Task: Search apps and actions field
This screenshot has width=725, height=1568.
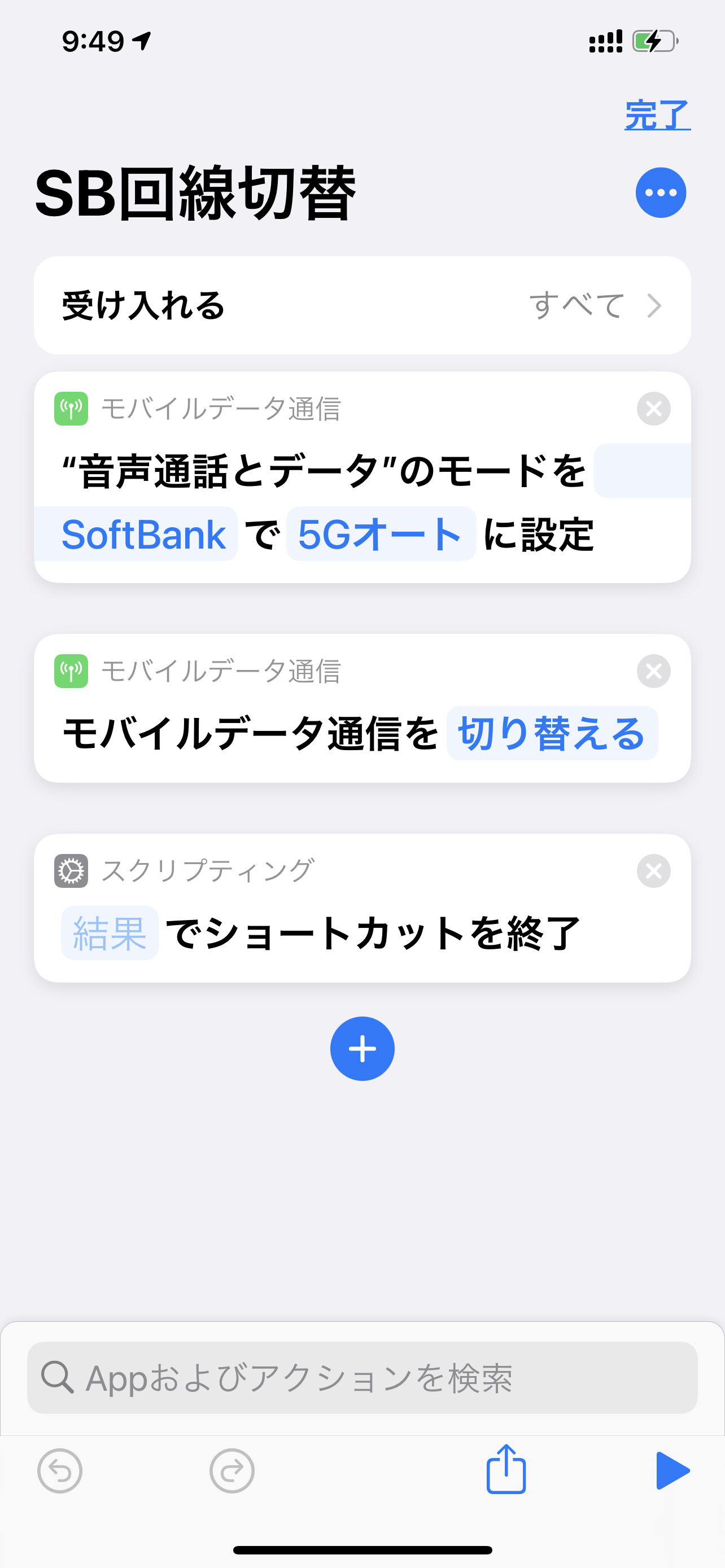Action: click(x=362, y=1377)
